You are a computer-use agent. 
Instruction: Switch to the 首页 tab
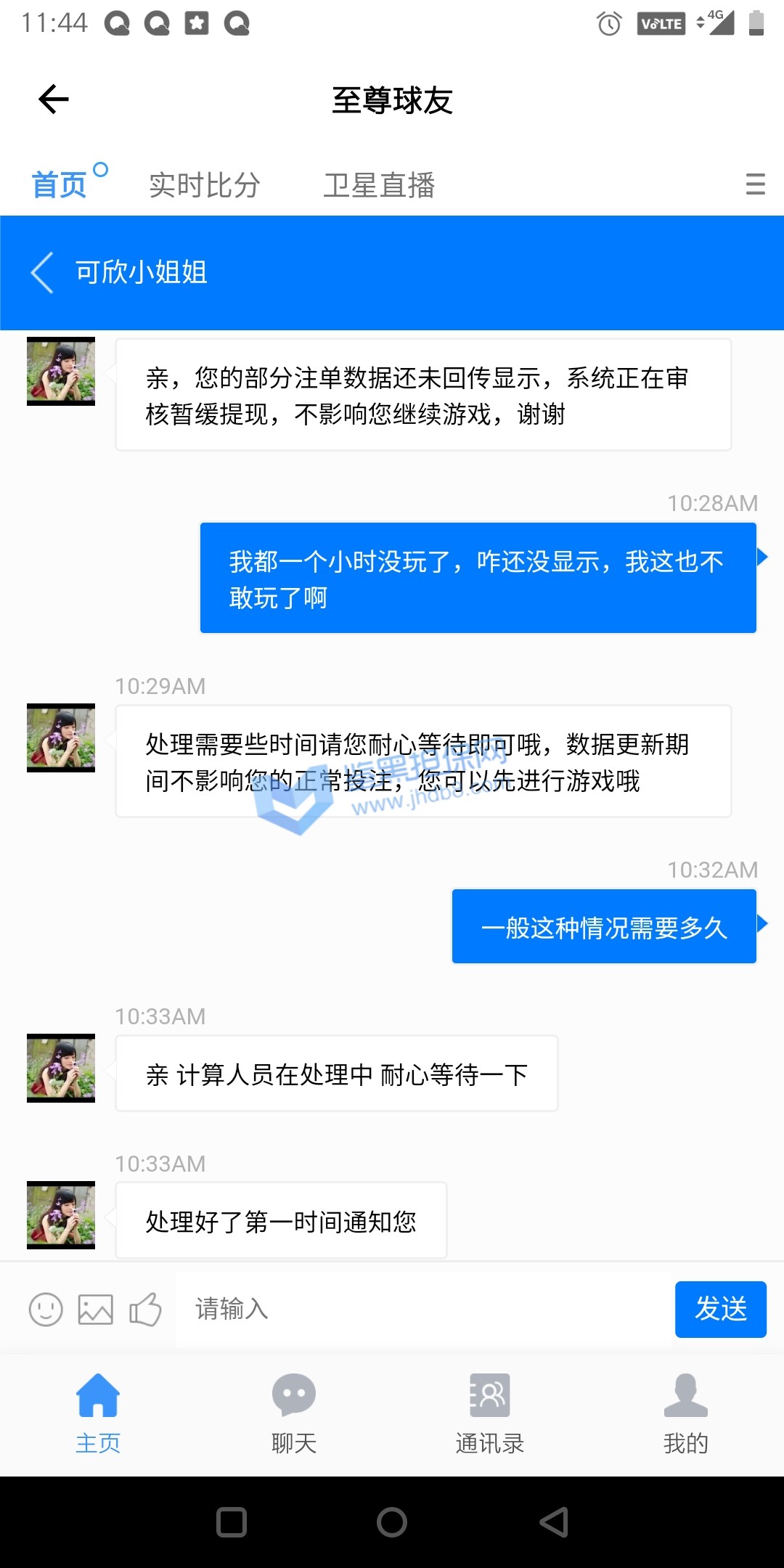60,185
